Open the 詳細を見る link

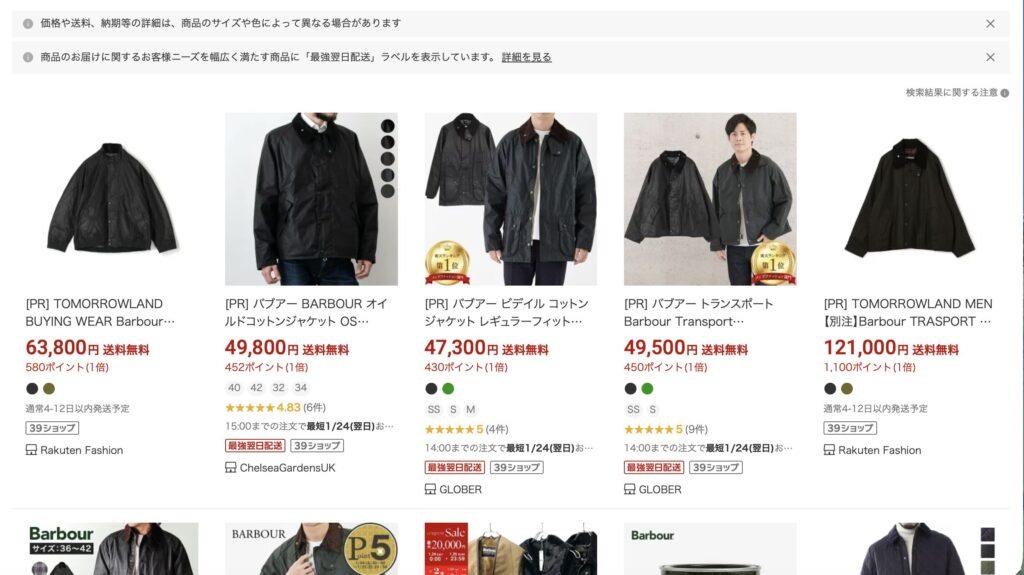(526, 57)
